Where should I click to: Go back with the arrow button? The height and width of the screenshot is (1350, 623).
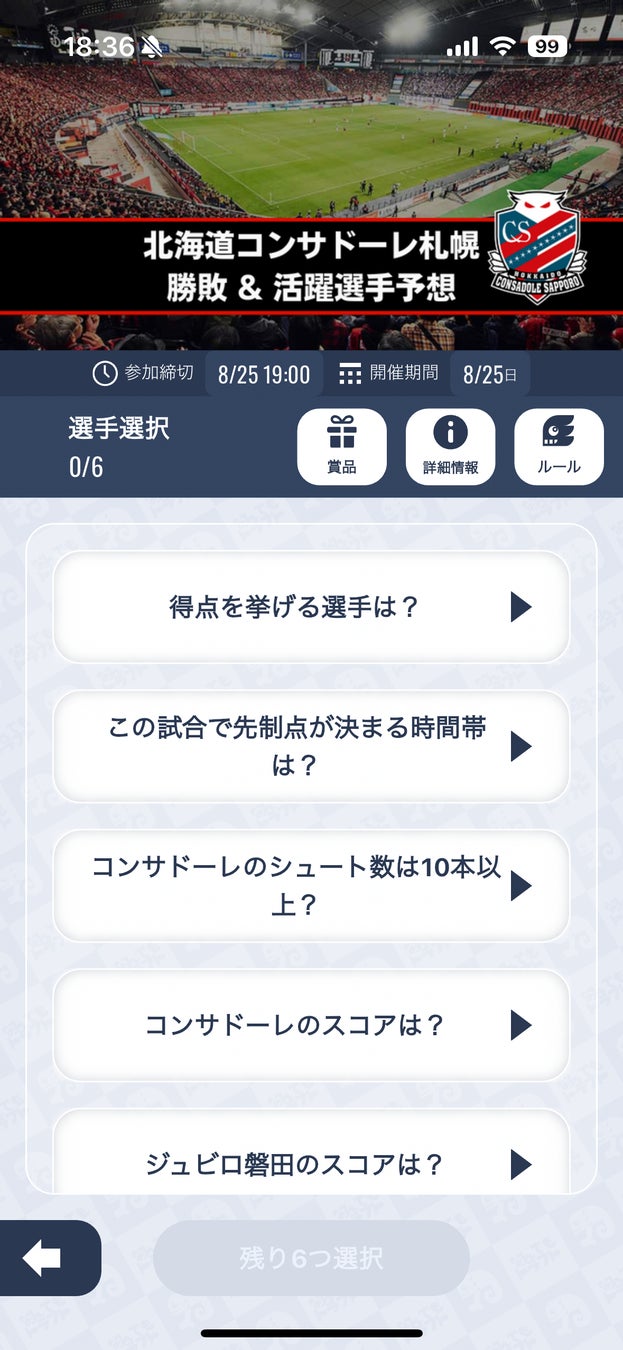point(45,1258)
